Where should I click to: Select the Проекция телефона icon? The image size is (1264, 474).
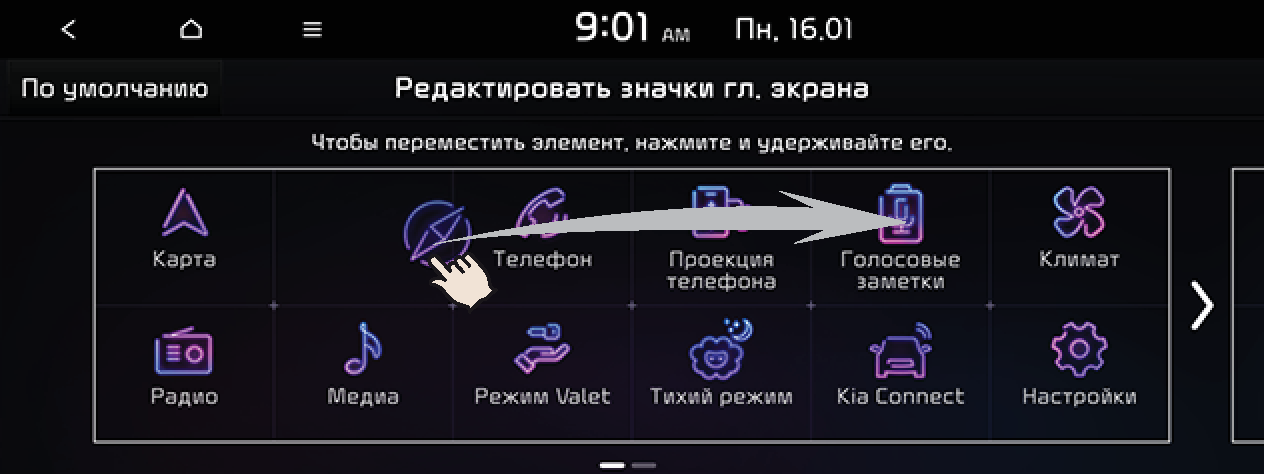[x=721, y=238]
